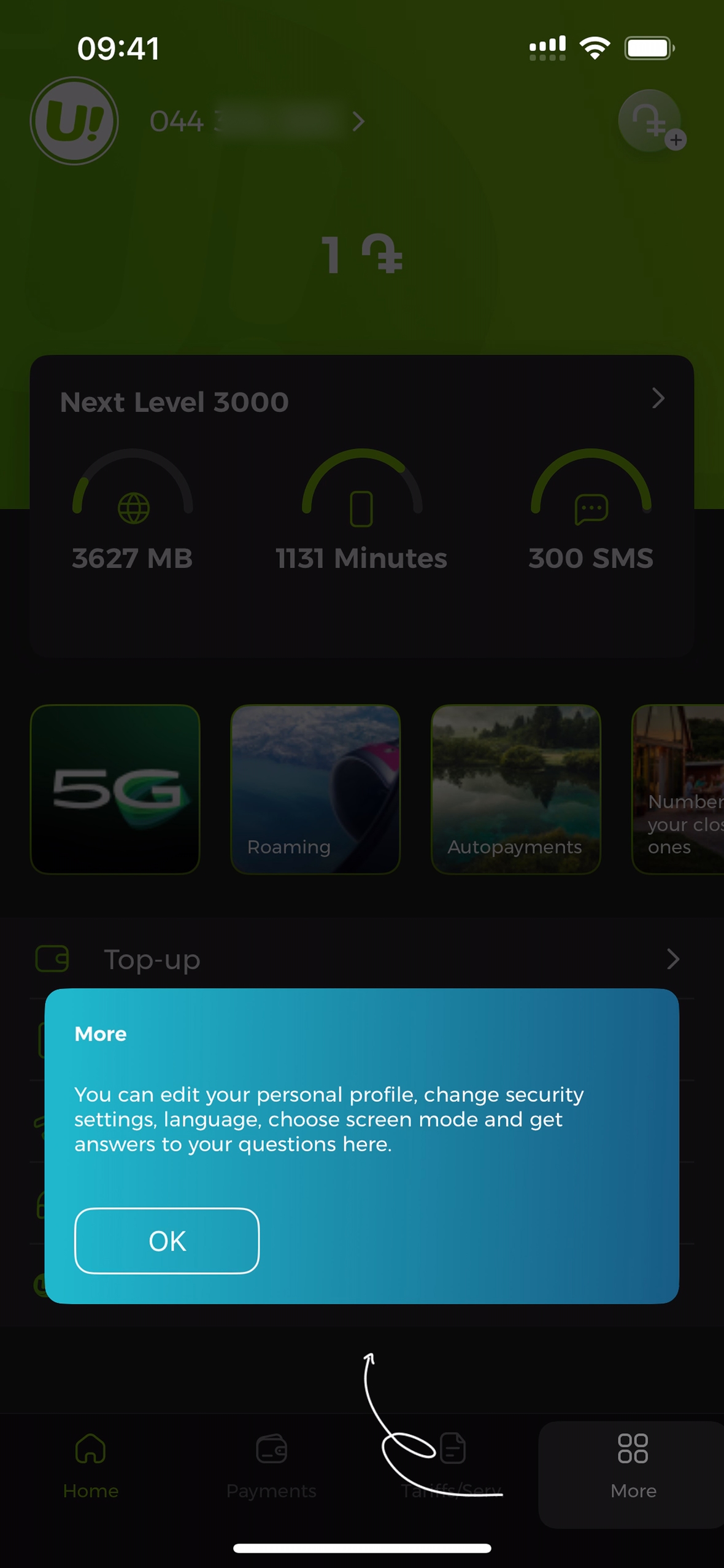724x1568 pixels.
Task: Tap the add balance dram icon
Action: (x=651, y=121)
